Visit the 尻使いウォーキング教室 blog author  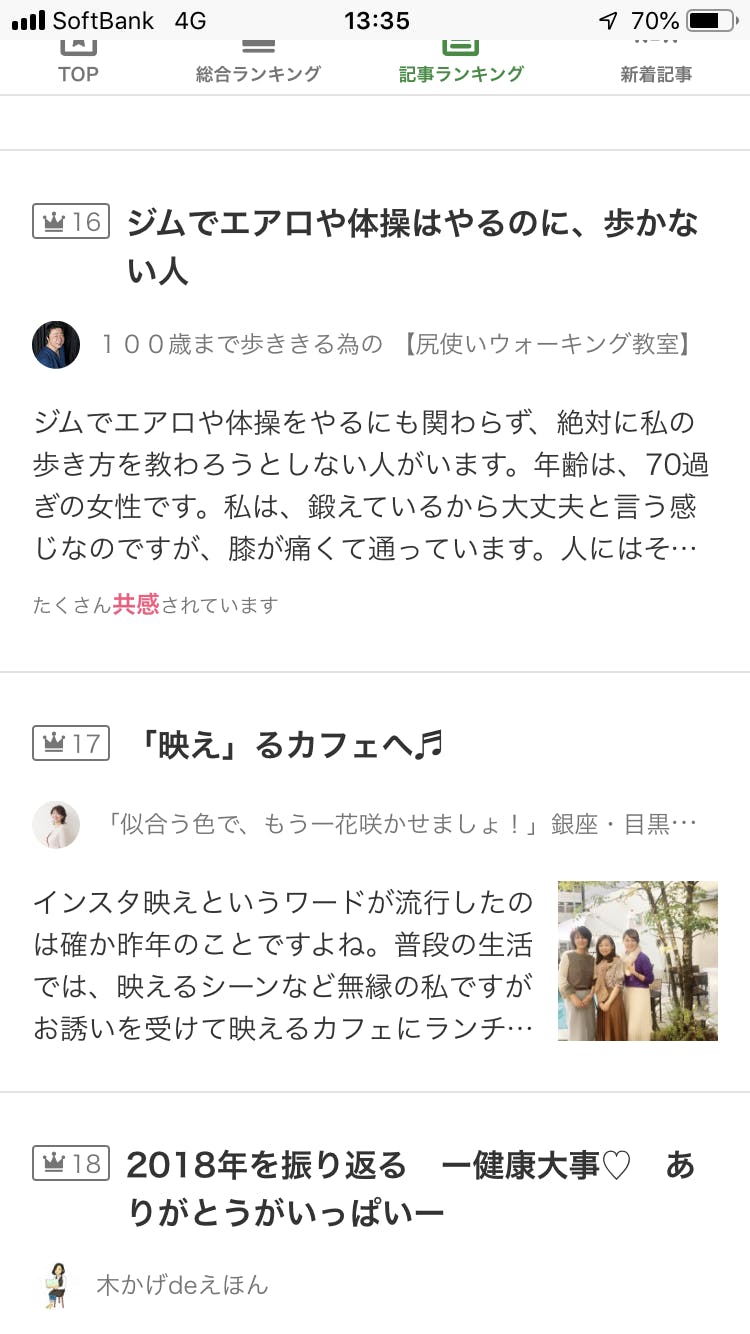(x=395, y=345)
